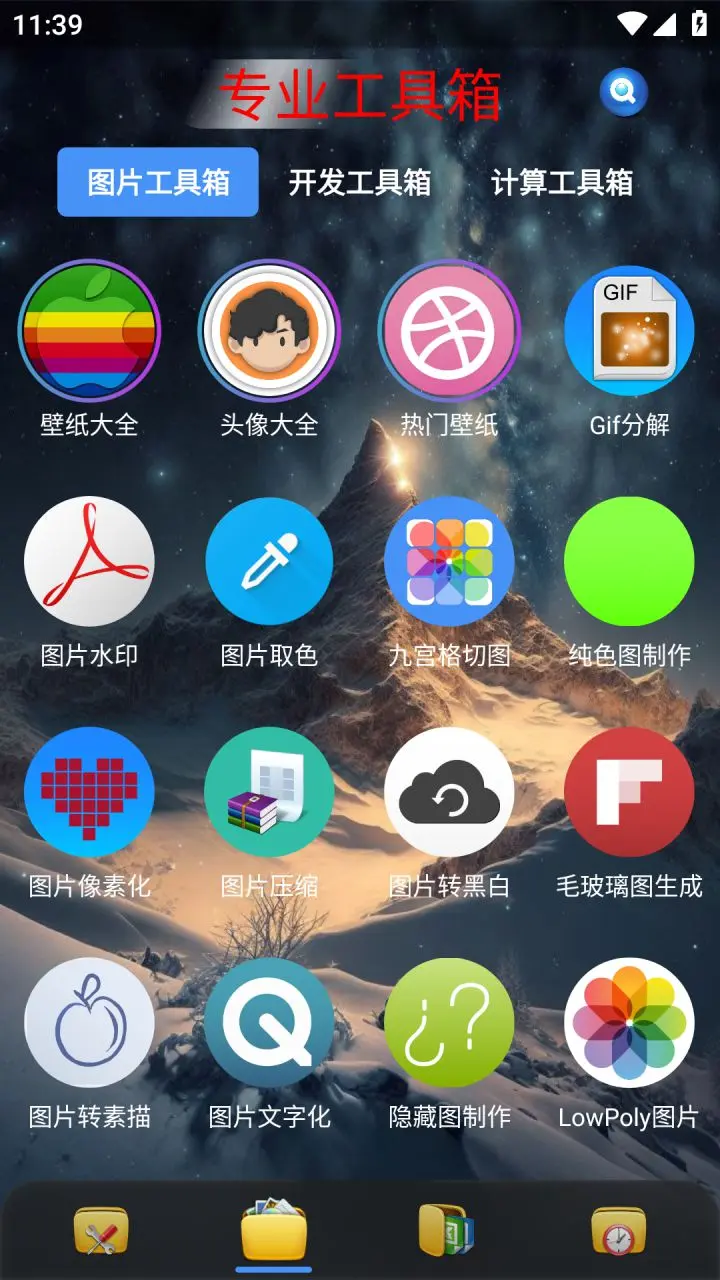Viewport: 720px width, 1280px height.
Task: Launch the 热门壁纸 tool
Action: tap(449, 332)
